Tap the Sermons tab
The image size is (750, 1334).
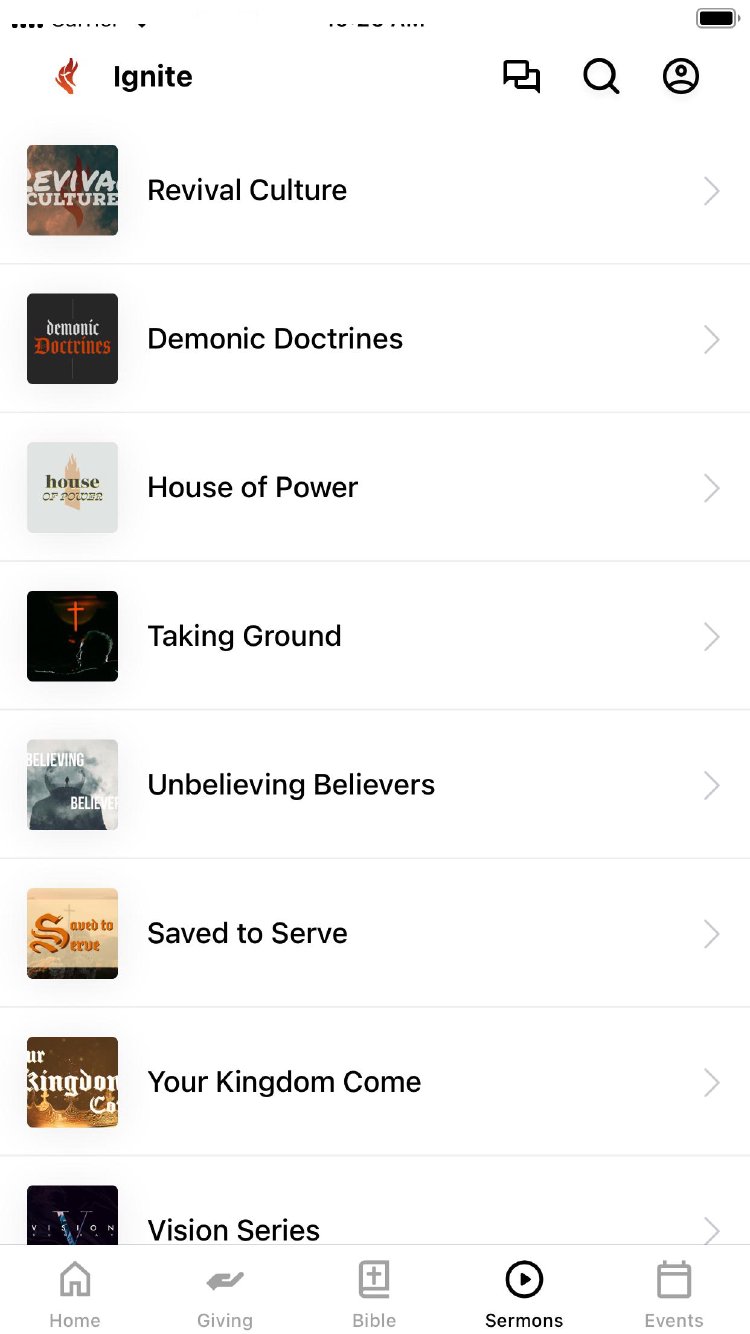tap(524, 1295)
